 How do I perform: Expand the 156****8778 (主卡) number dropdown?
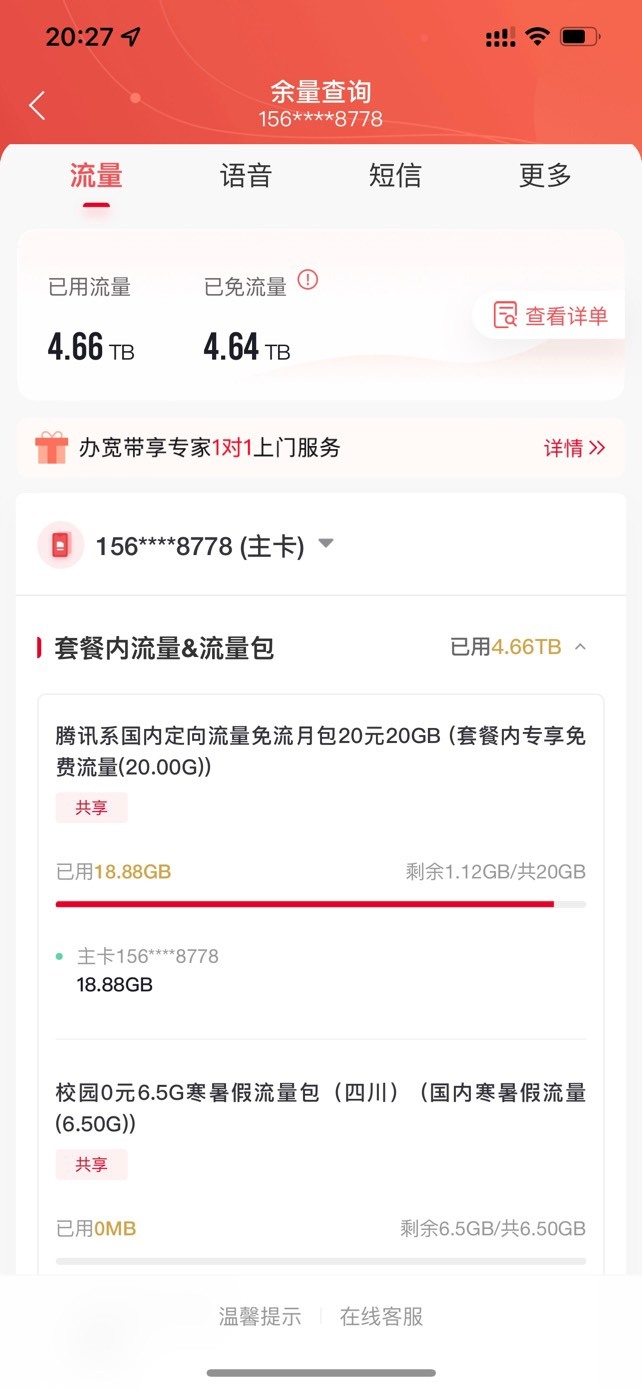point(325,545)
